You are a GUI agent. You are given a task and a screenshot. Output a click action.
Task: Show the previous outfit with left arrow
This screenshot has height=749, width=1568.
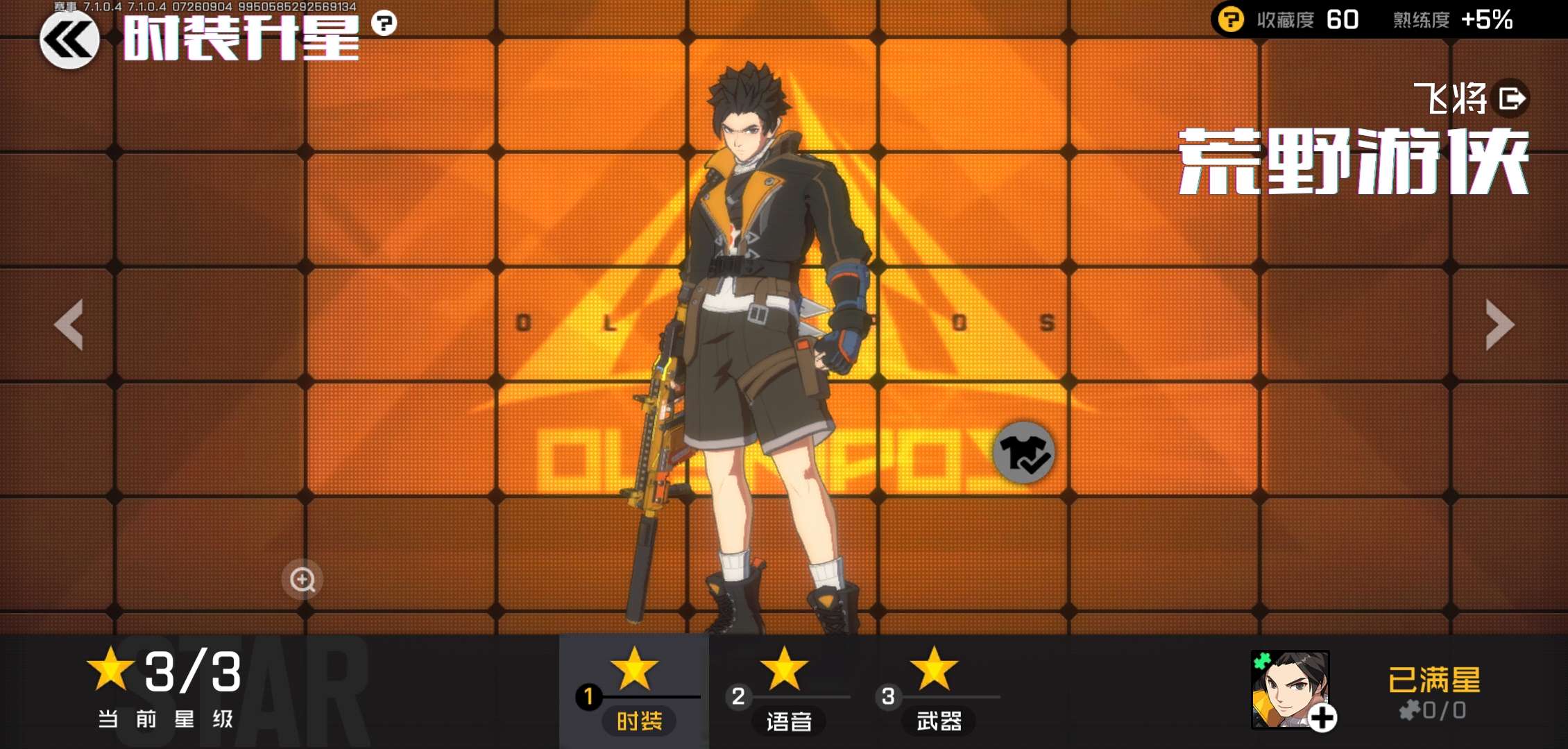pyautogui.click(x=69, y=325)
